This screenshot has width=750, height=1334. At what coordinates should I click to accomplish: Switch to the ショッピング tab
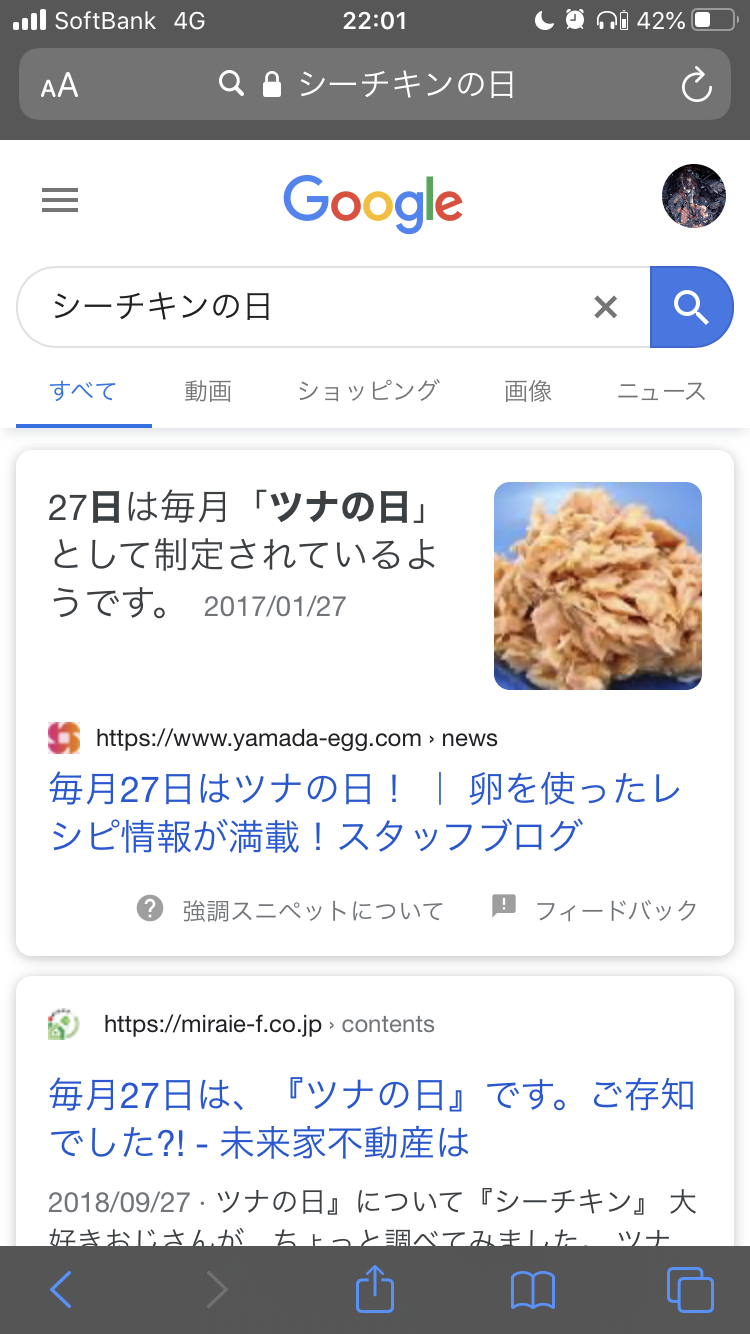368,391
